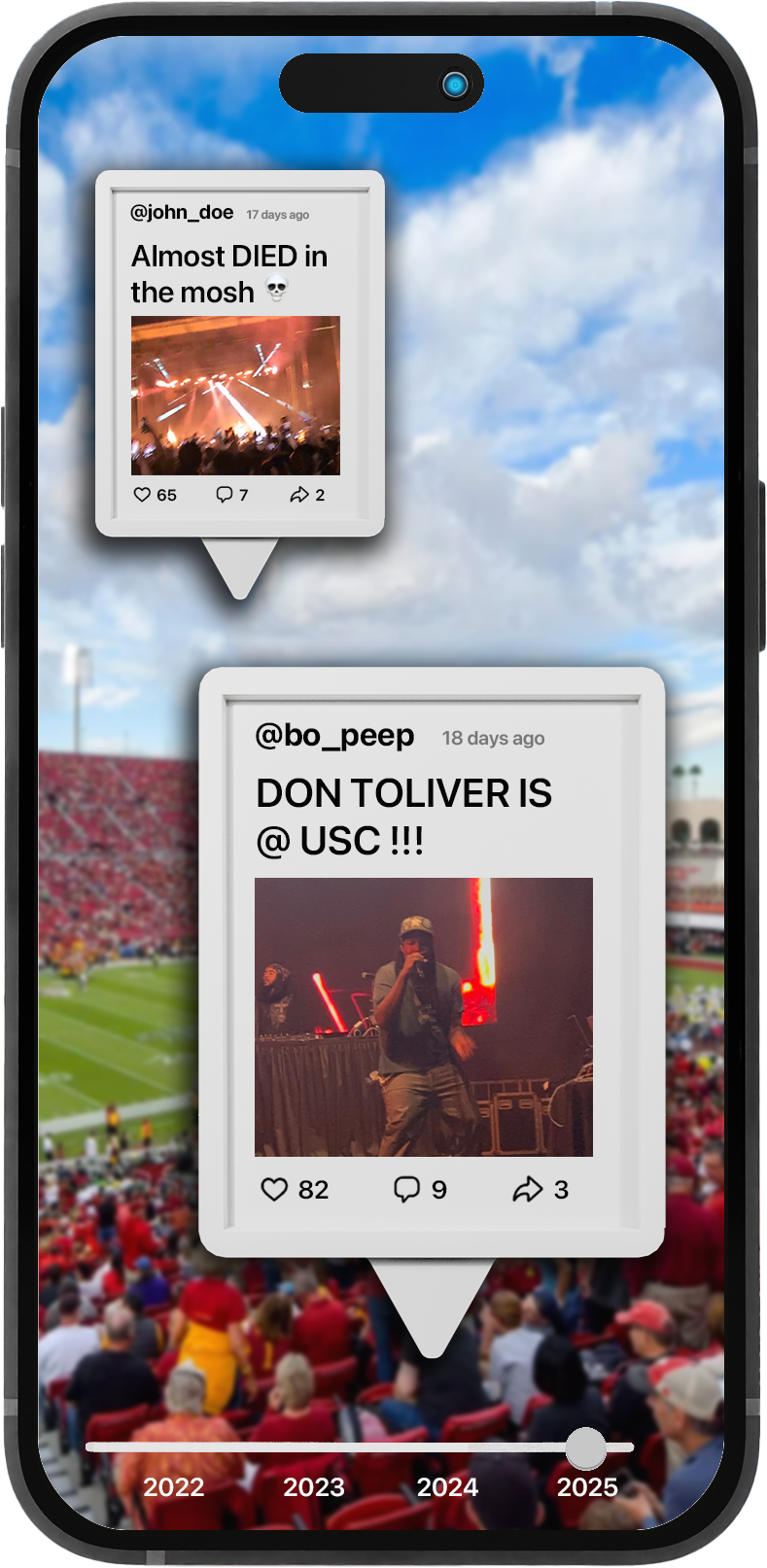
Task: Open the concert photo in @john_doe's post
Action: coord(235,395)
